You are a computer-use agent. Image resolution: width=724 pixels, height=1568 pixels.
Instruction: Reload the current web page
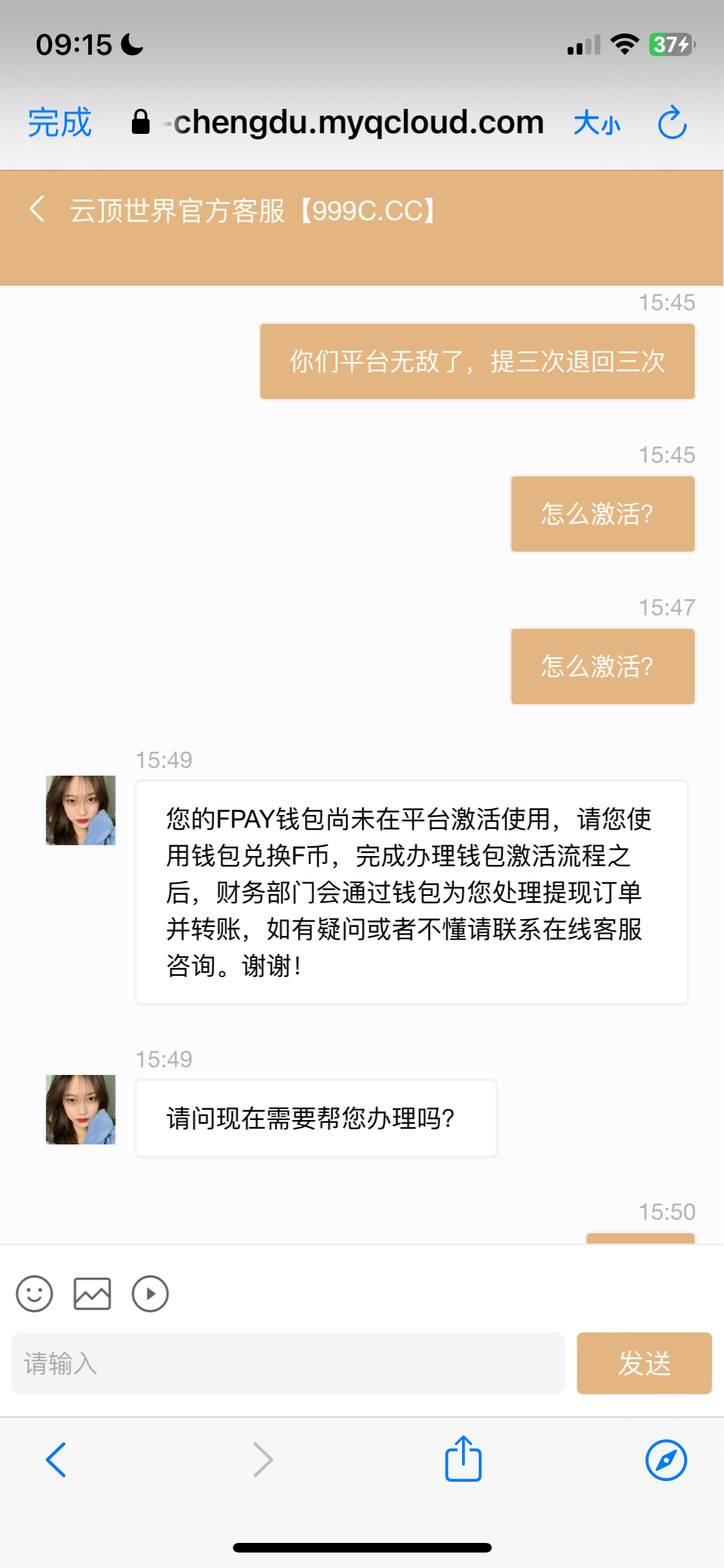point(672,122)
